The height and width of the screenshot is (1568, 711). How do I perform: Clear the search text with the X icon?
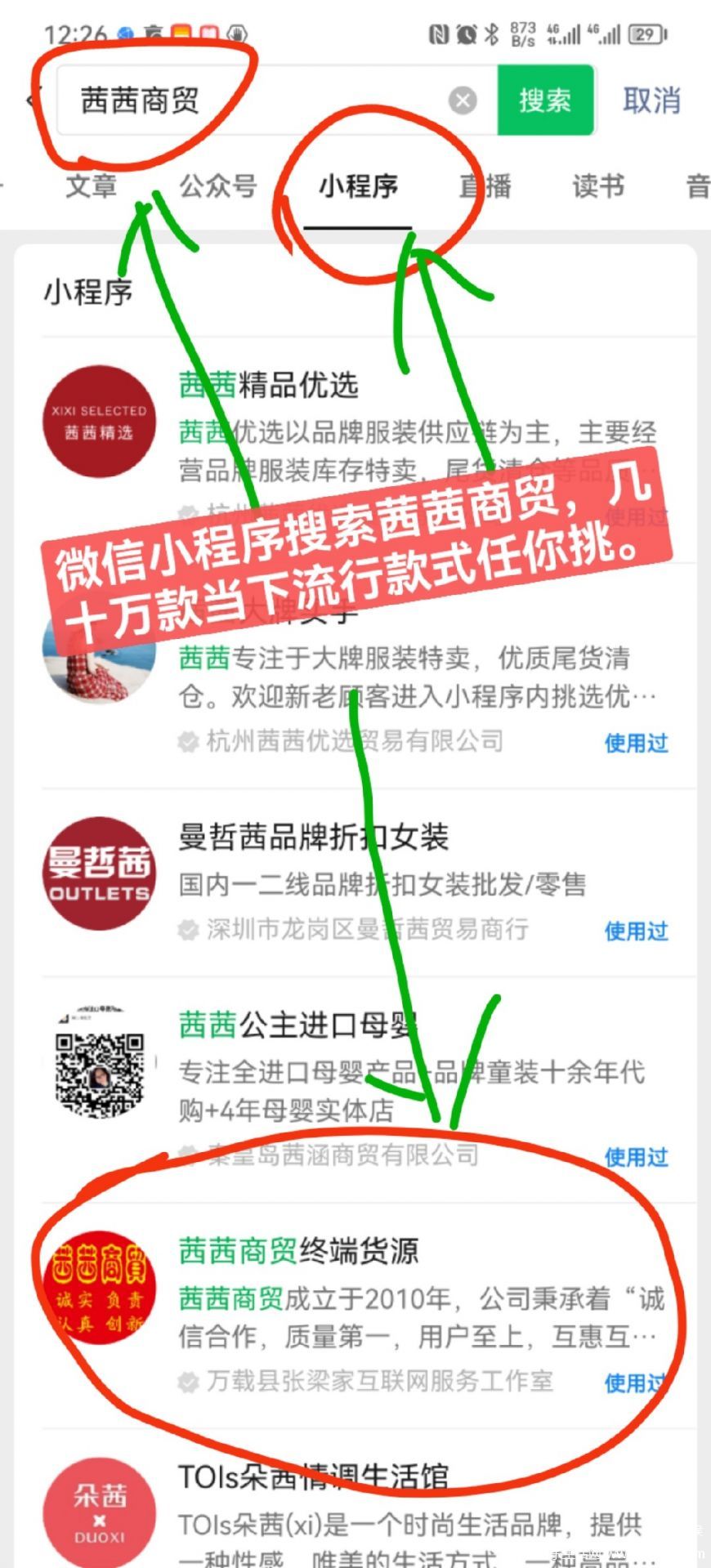[463, 101]
